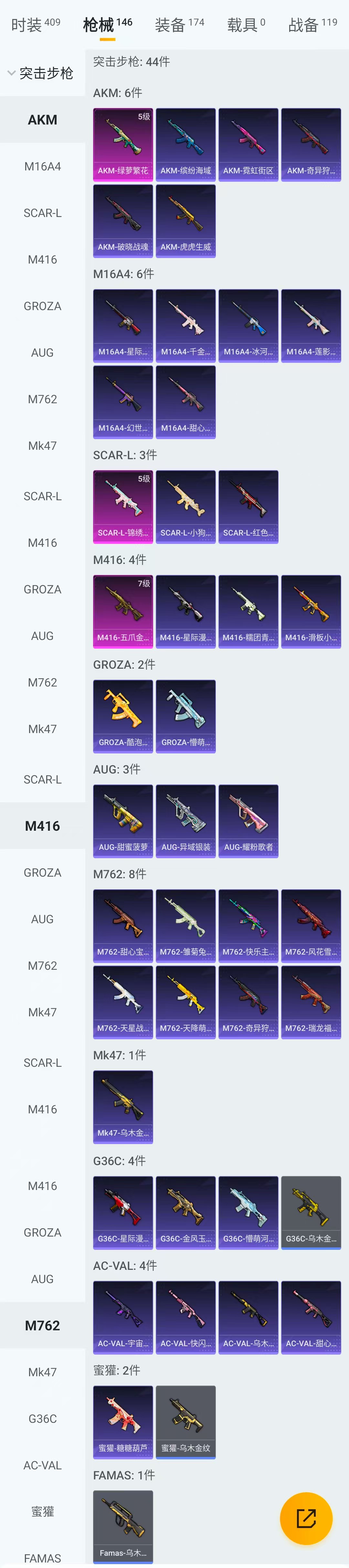
Task: View the AUG-耀粉歌者 skin
Action: (248, 820)
